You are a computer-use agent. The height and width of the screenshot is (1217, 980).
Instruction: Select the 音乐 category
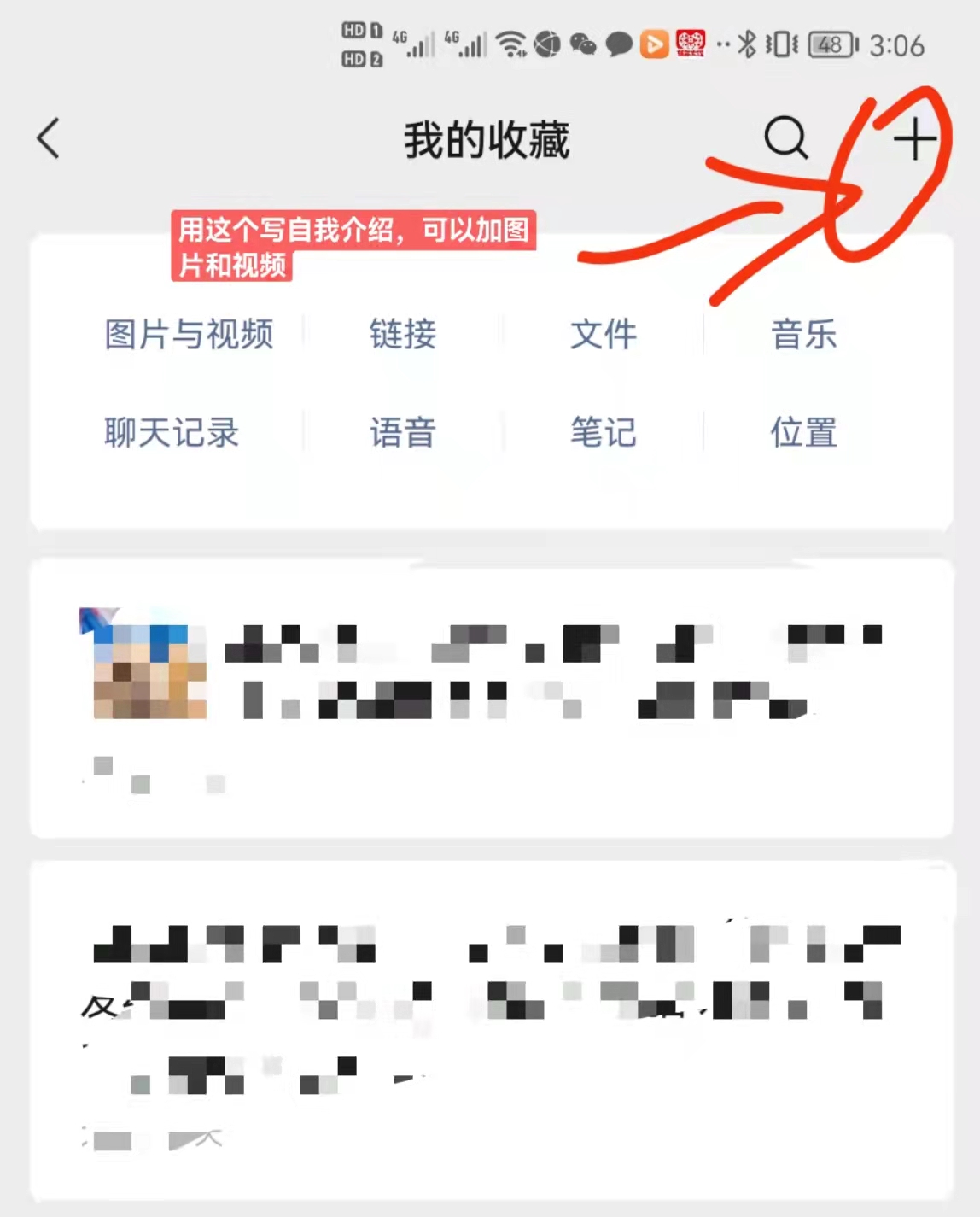coord(803,334)
